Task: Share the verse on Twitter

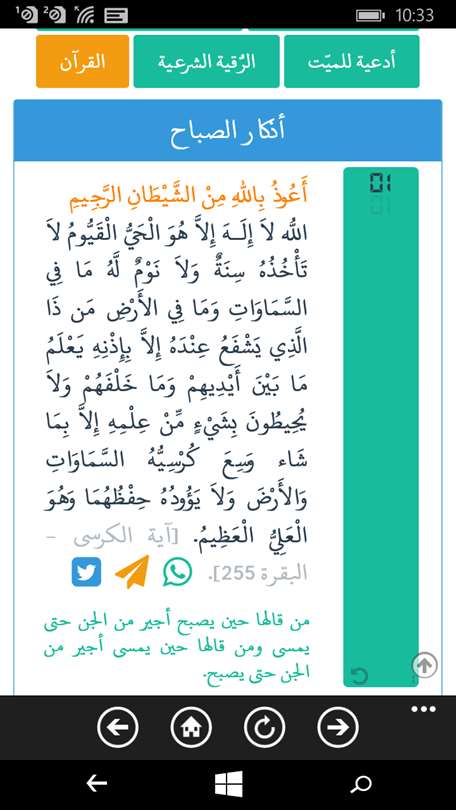Action: pos(86,572)
